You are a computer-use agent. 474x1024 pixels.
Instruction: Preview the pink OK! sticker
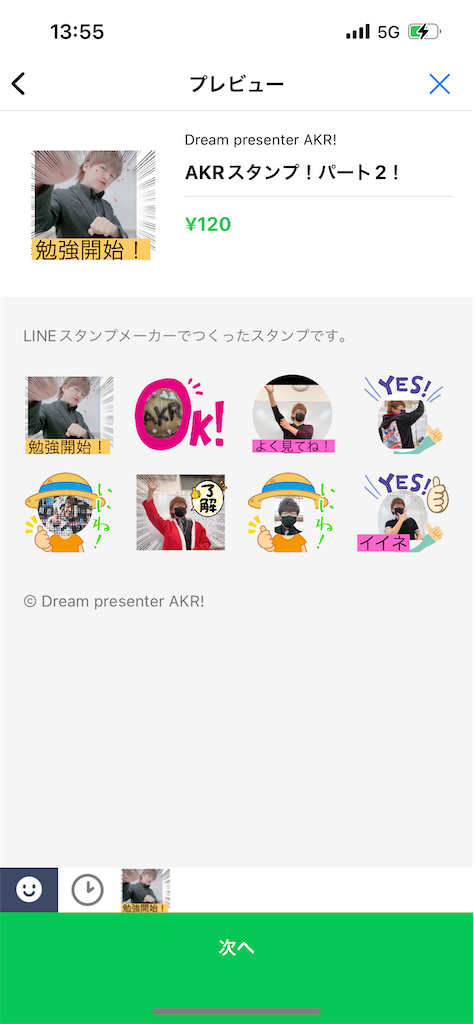coord(180,415)
